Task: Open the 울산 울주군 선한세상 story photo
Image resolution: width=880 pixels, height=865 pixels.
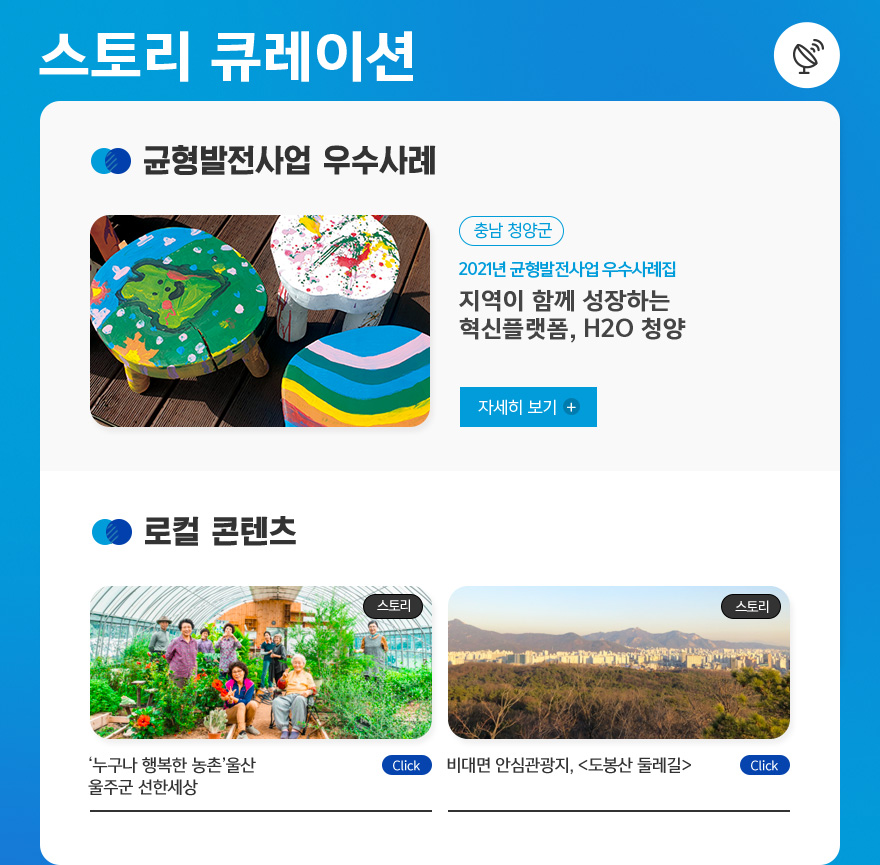Action: pos(261,662)
